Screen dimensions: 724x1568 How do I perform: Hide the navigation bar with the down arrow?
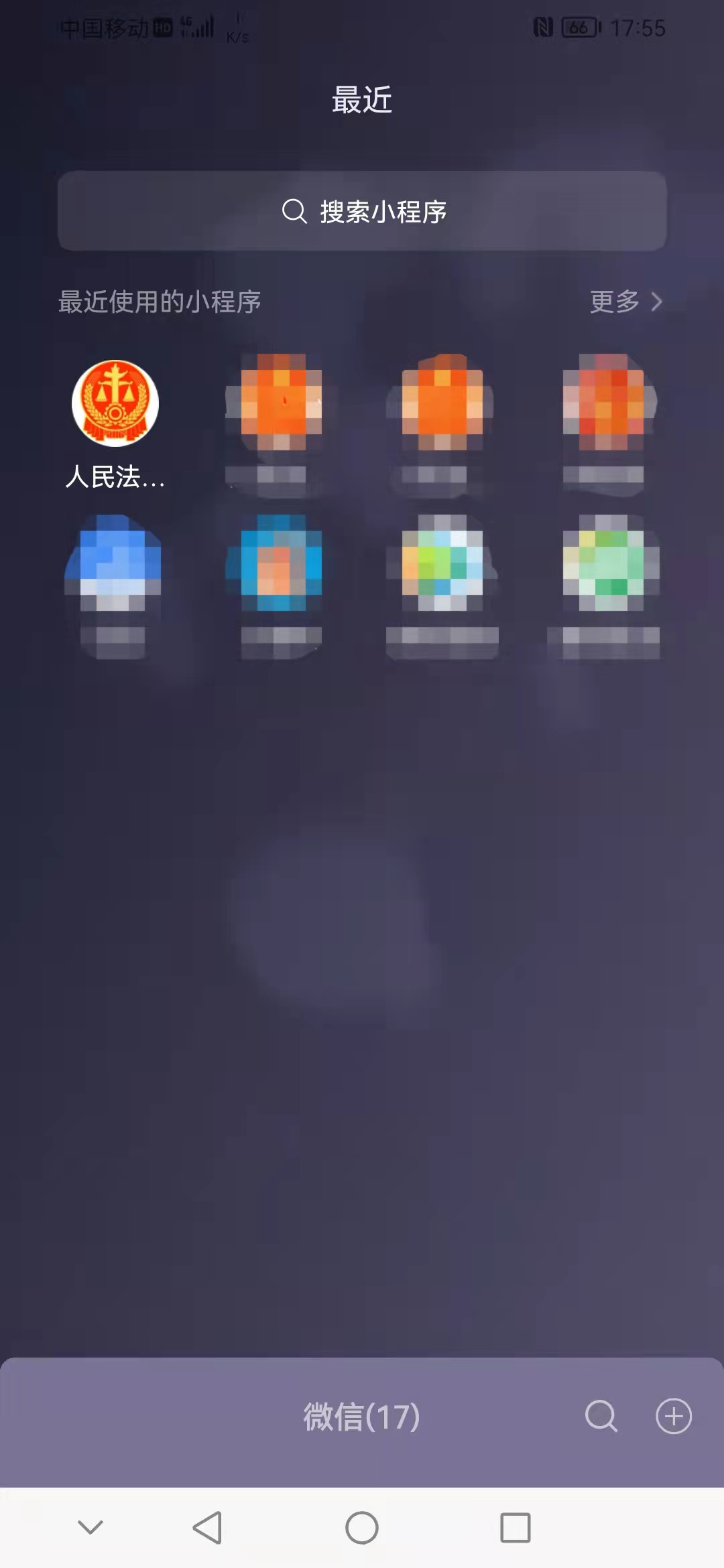tap(90, 1528)
